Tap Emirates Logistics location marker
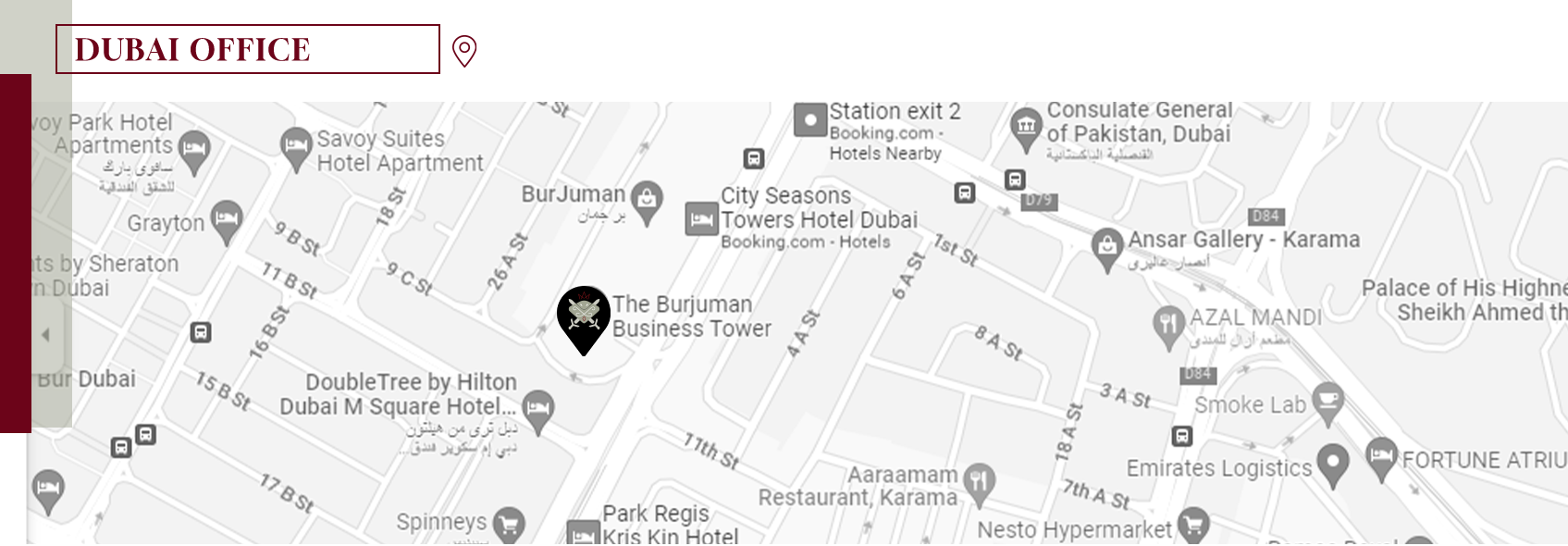The image size is (1568, 546). [x=1332, y=463]
